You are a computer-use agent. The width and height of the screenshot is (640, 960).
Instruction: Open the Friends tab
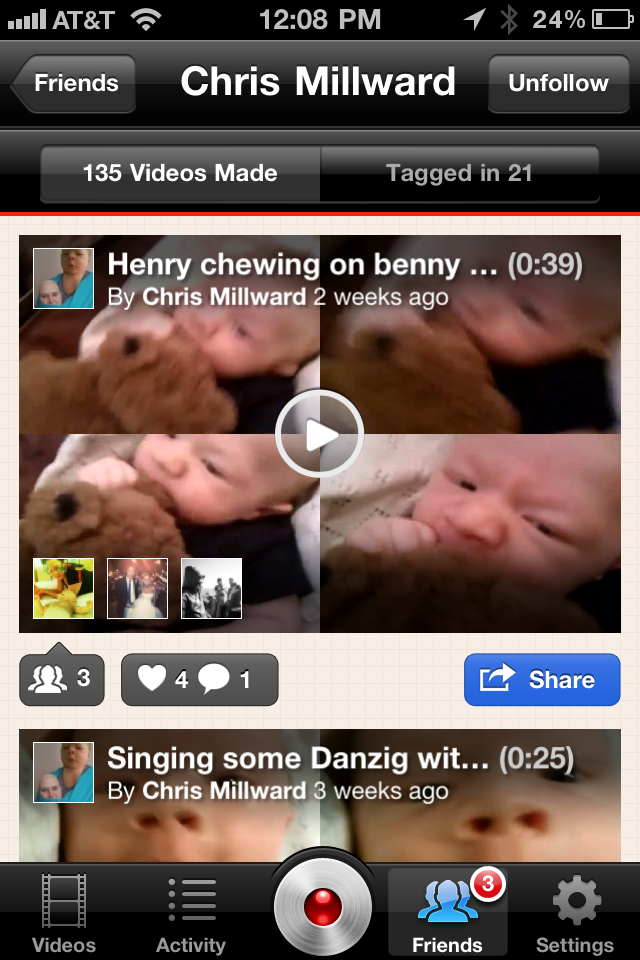click(x=447, y=914)
